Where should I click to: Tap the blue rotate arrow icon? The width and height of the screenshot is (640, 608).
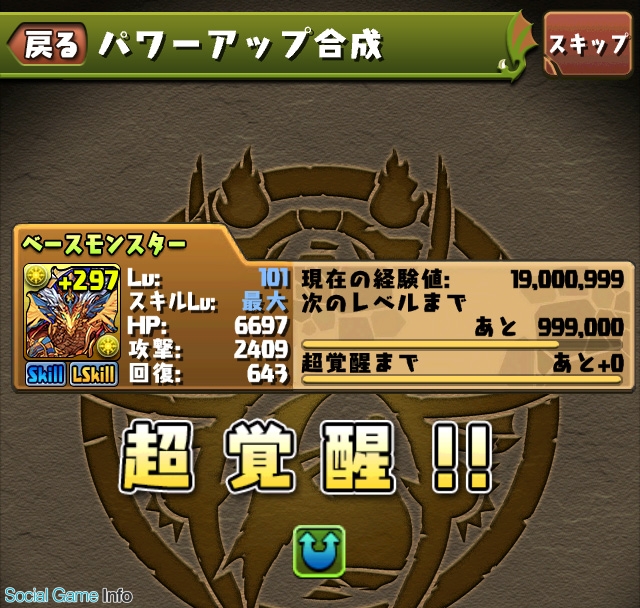click(319, 551)
